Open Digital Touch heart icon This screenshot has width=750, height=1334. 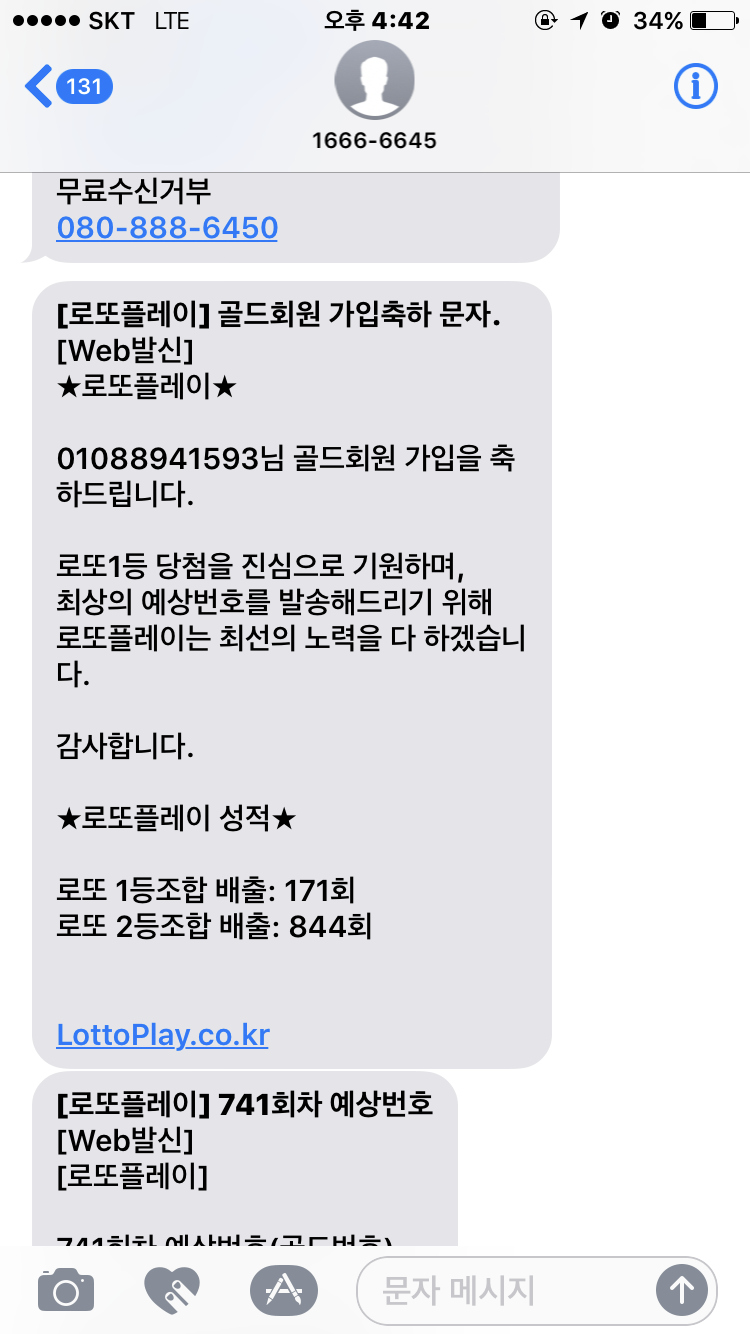click(172, 1290)
